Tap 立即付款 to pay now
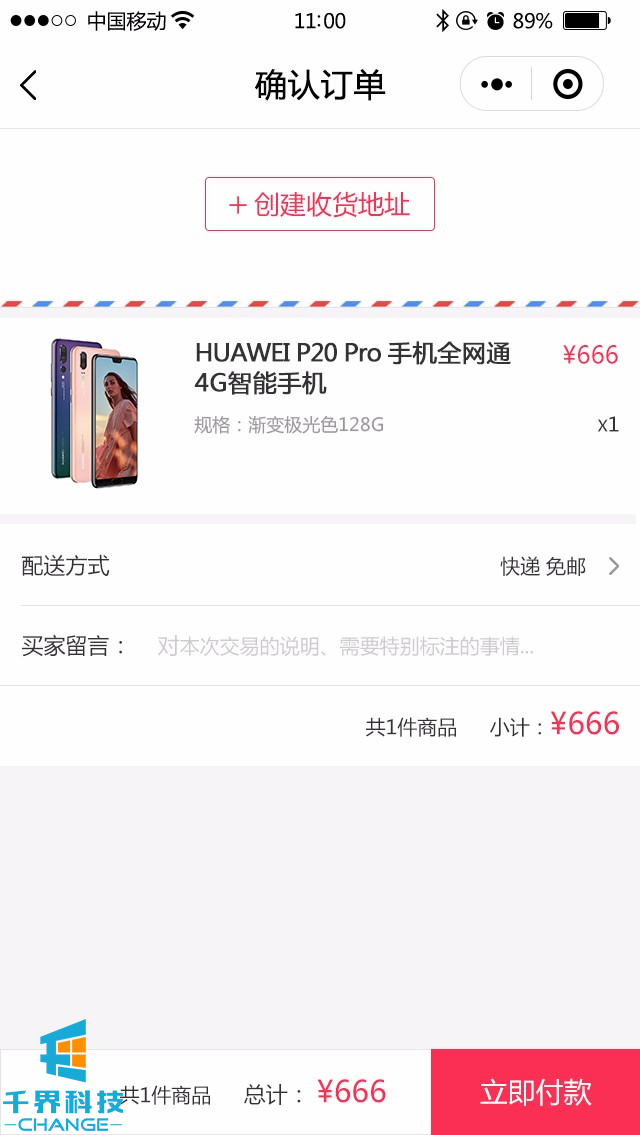Screen dimensions: 640x1135 (x=535, y=1092)
